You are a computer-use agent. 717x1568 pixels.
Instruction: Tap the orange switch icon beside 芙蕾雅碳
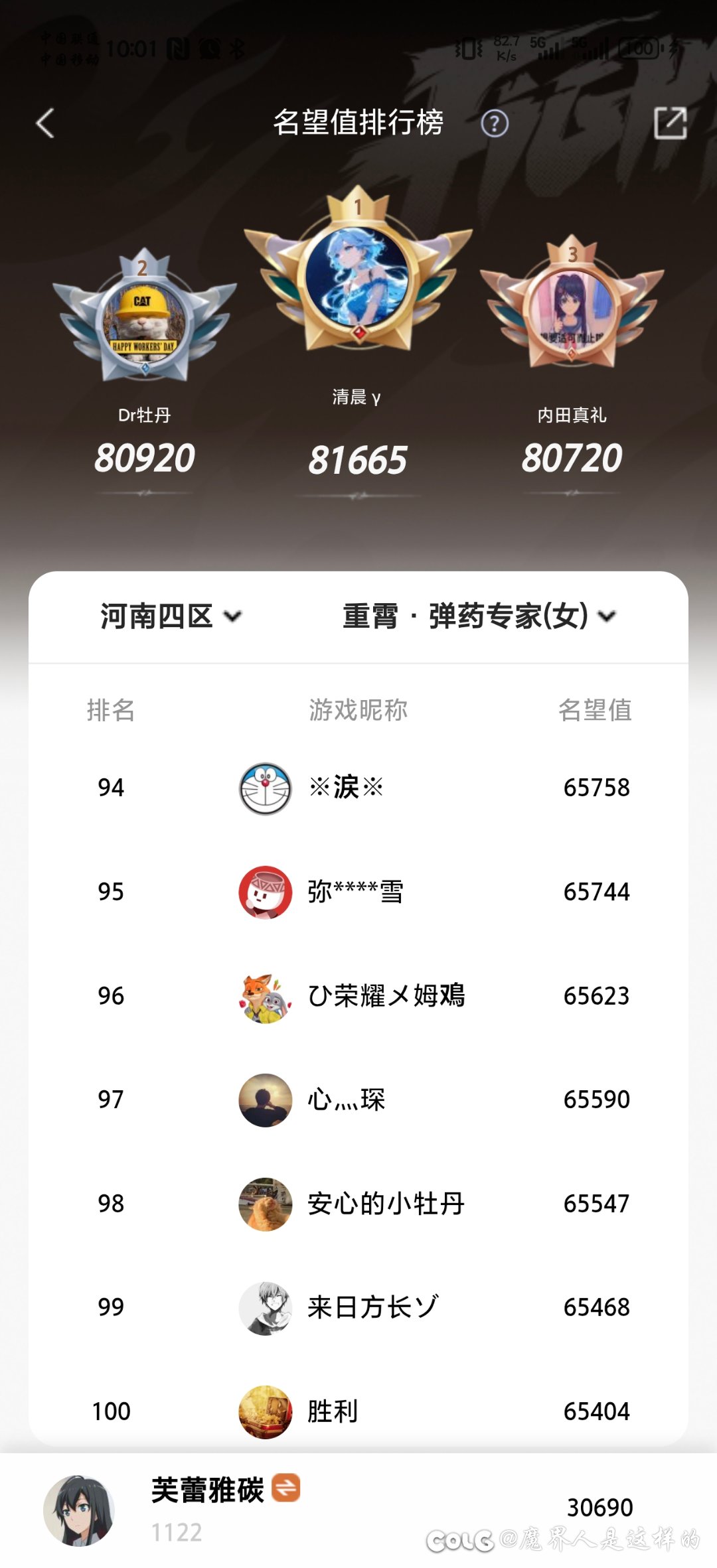286,1487
